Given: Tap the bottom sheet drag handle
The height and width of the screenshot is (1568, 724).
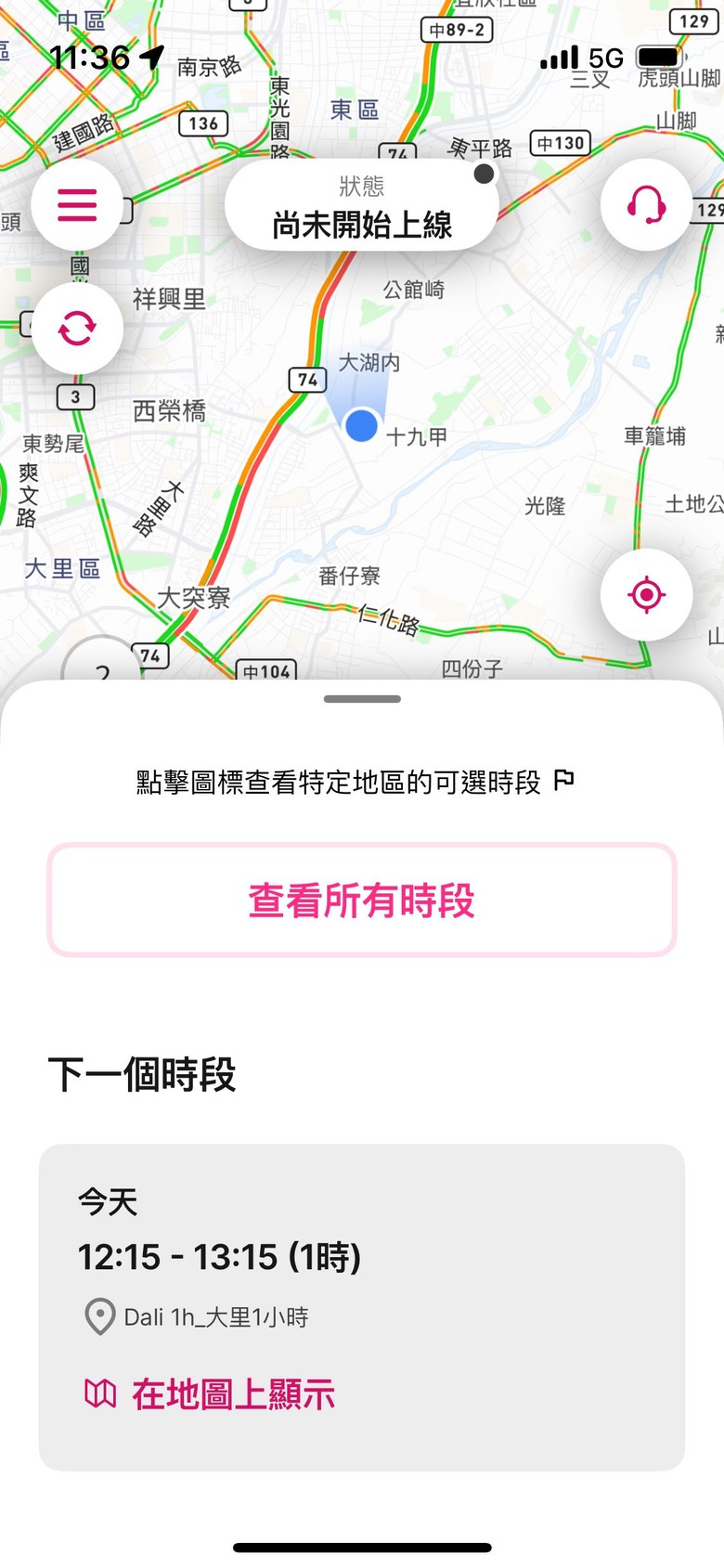Looking at the screenshot, I should click(362, 699).
